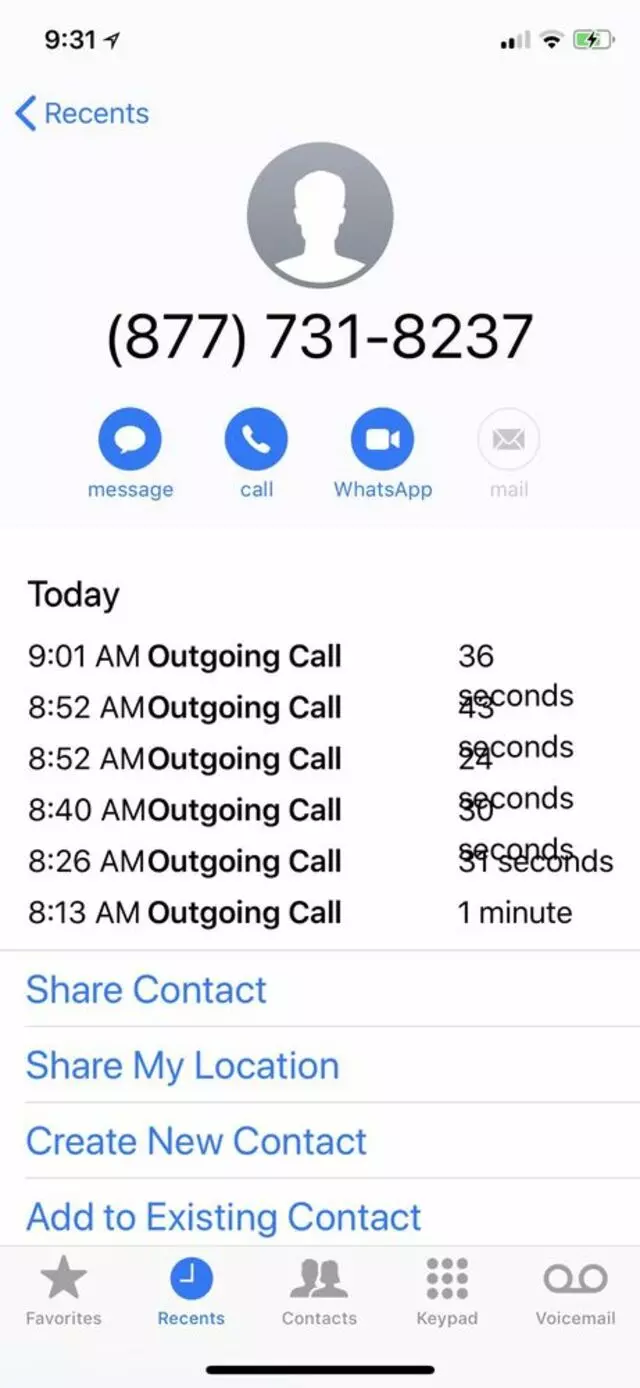Choose Share My Location

tap(183, 1065)
